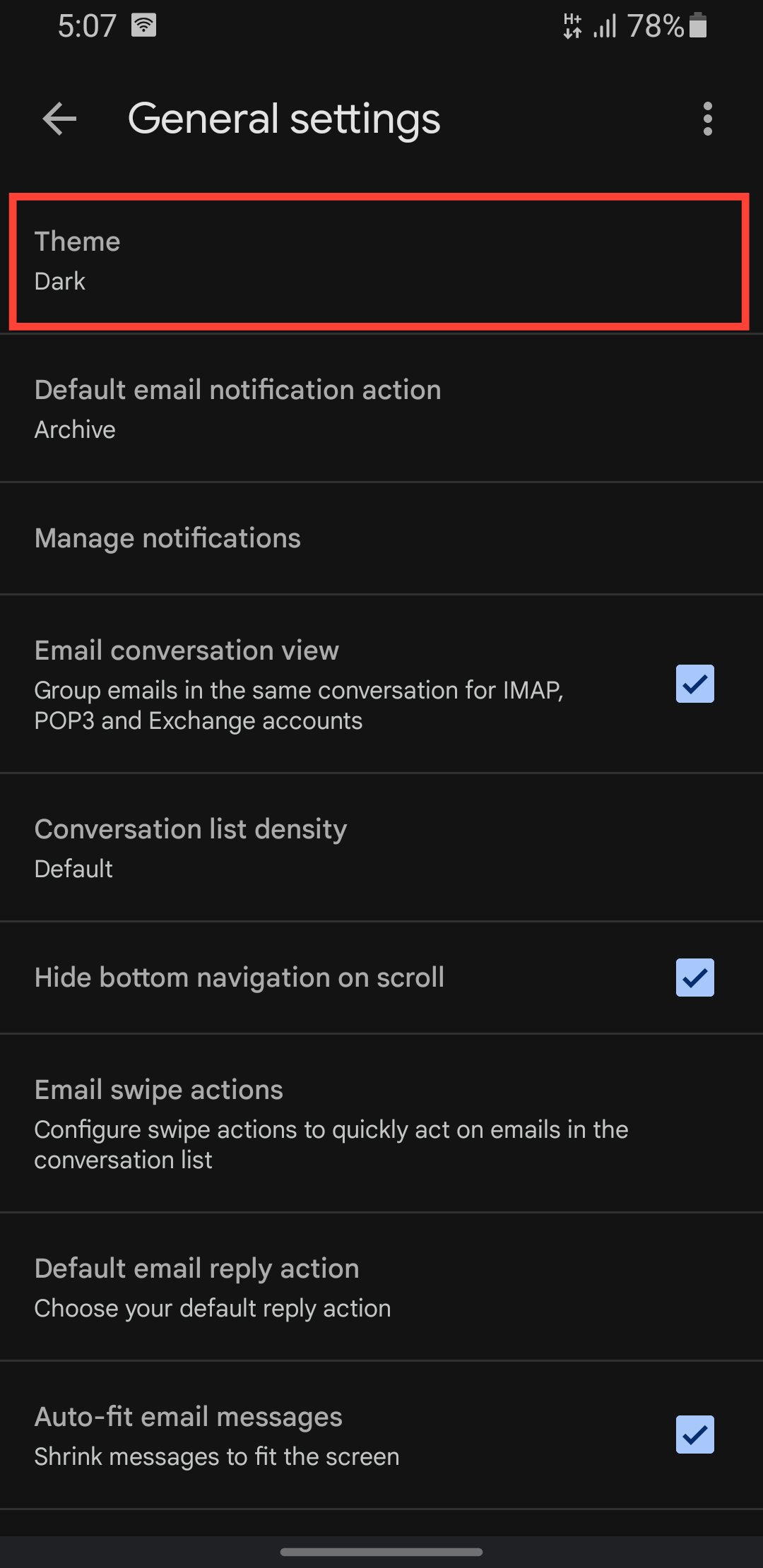The image size is (763, 1568).
Task: Disable Hide bottom navigation on scroll
Action: click(x=694, y=977)
